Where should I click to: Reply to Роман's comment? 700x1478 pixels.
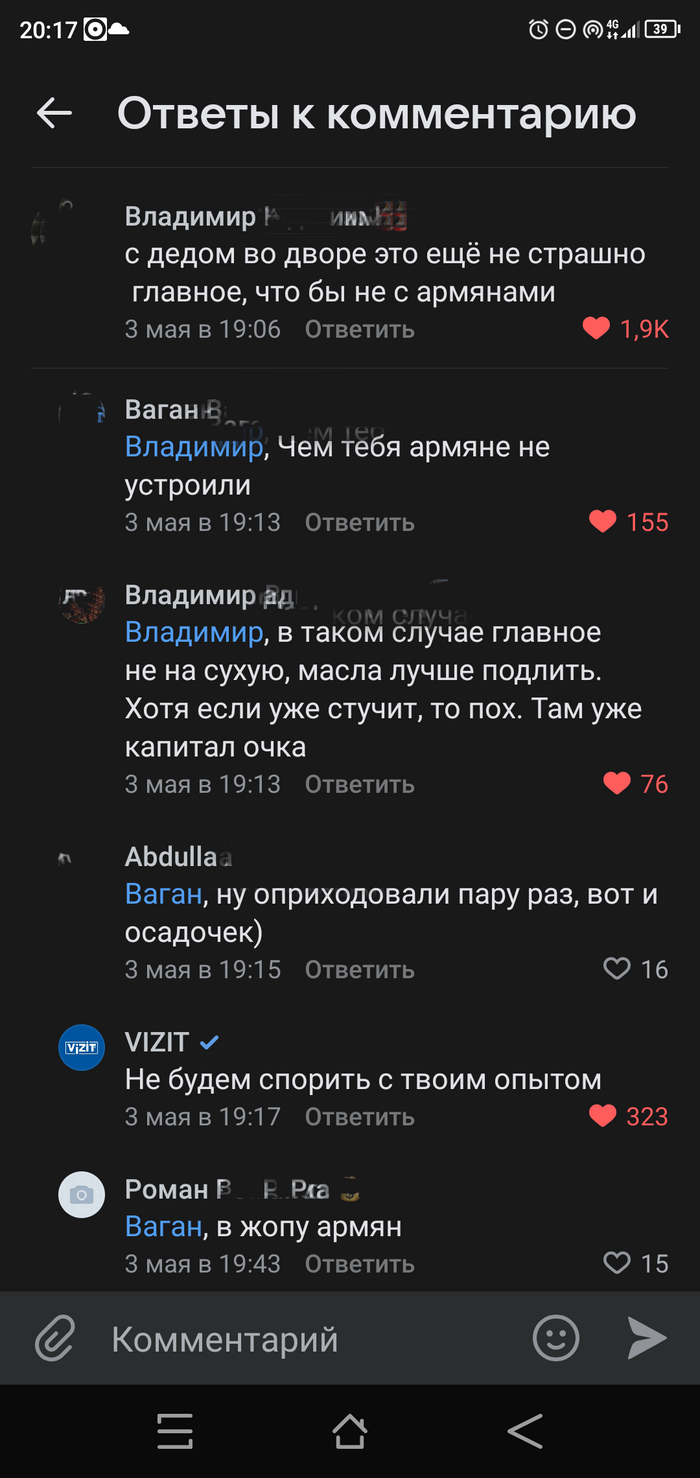click(x=359, y=1264)
